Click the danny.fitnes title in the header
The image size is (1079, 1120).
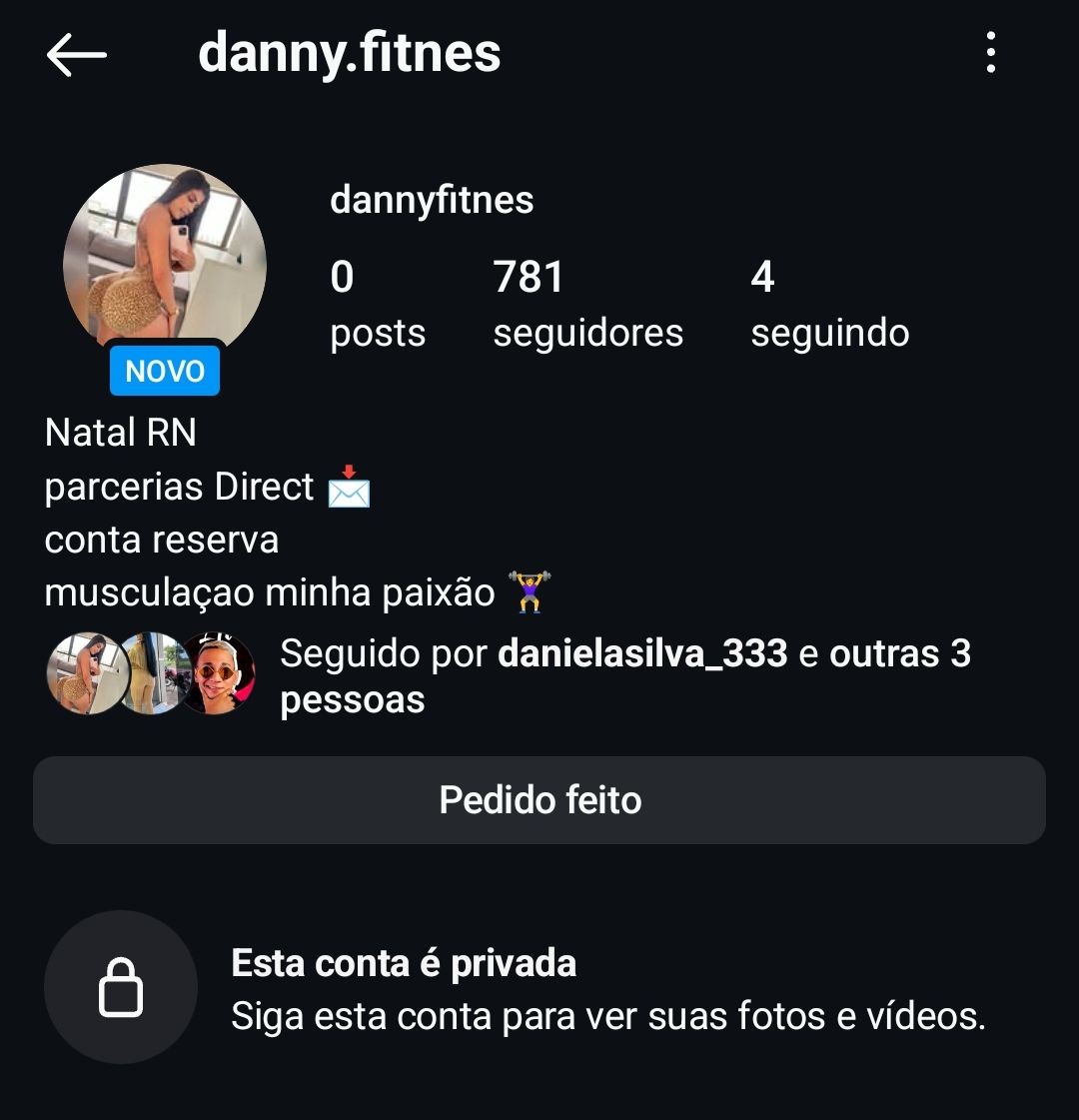349,55
